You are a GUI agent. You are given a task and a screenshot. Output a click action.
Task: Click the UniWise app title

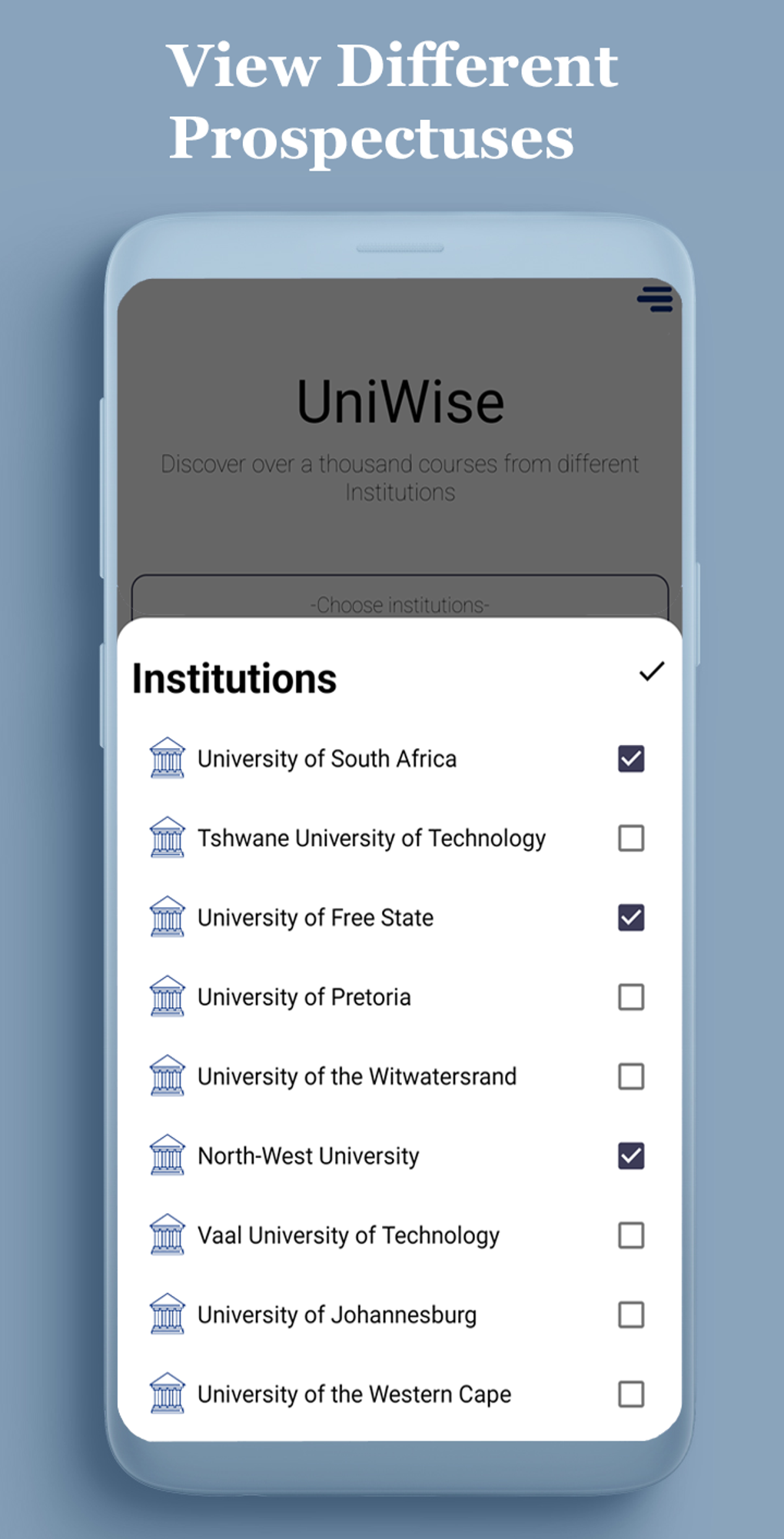point(400,399)
